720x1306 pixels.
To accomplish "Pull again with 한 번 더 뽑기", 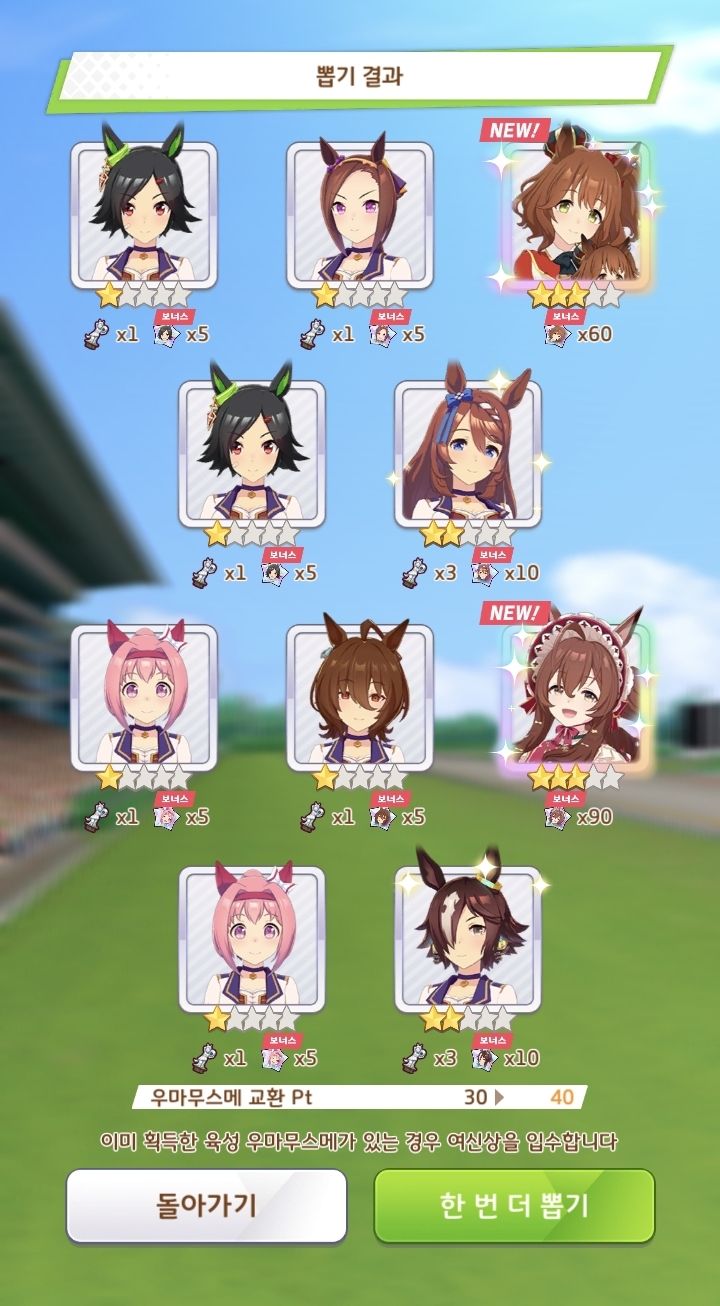I will tap(514, 1205).
